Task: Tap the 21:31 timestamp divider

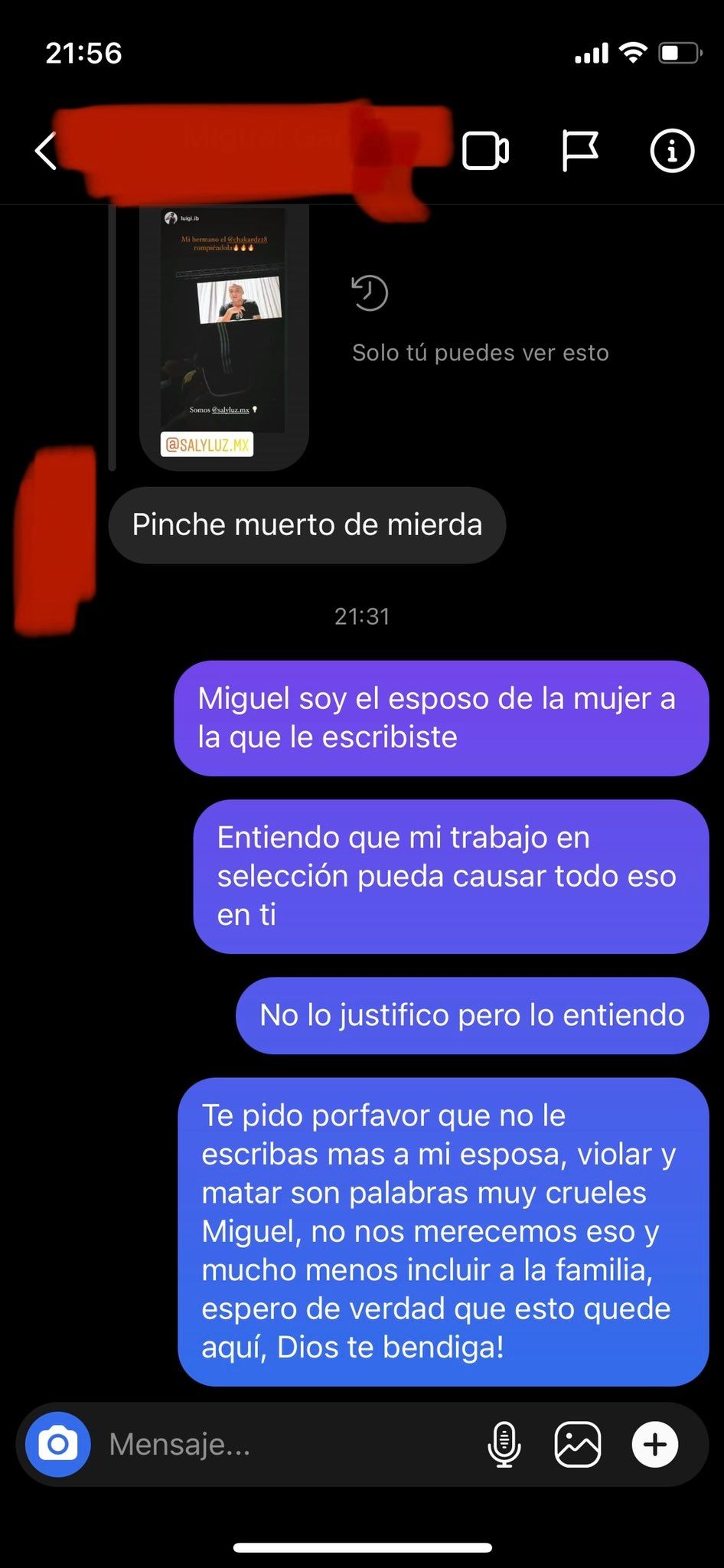Action: click(362, 616)
